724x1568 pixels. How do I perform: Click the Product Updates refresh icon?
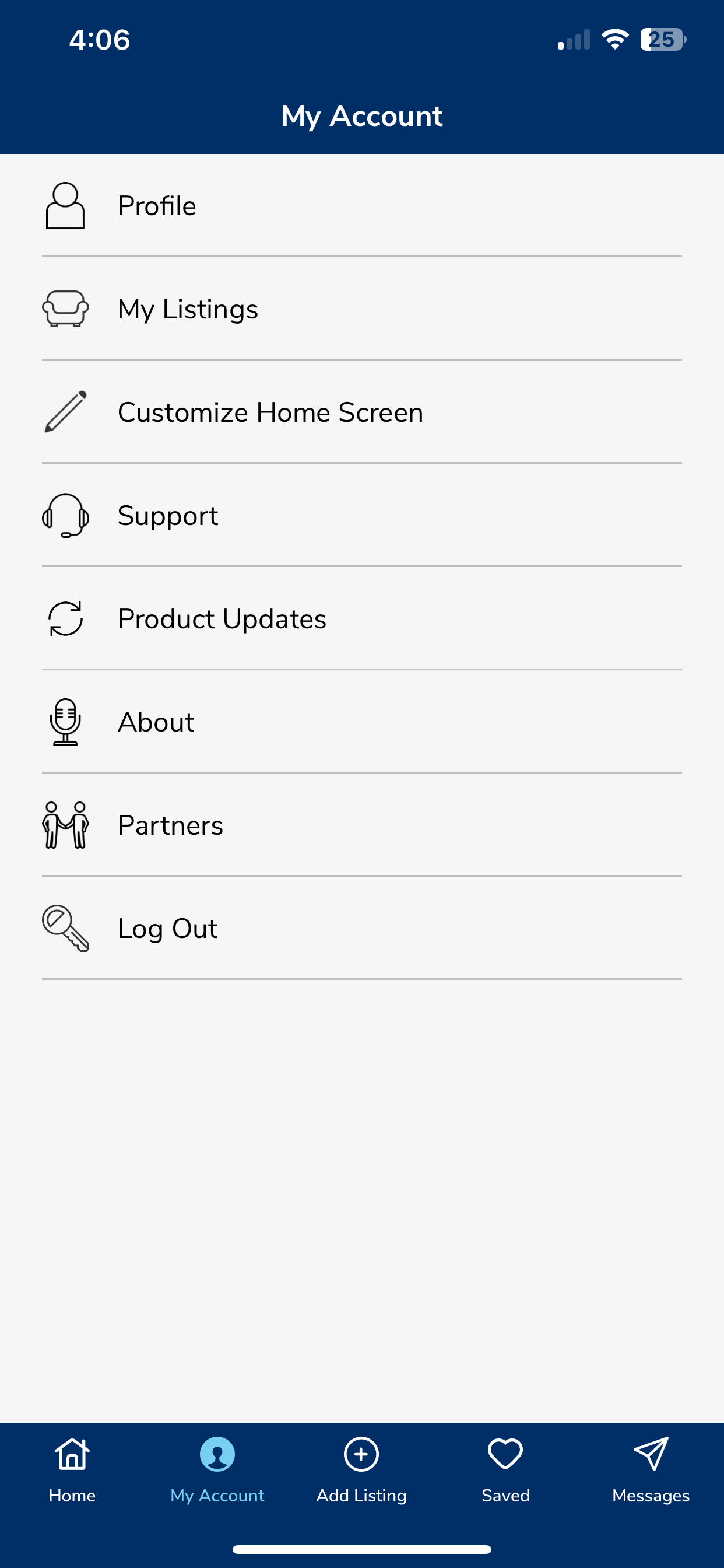(65, 619)
